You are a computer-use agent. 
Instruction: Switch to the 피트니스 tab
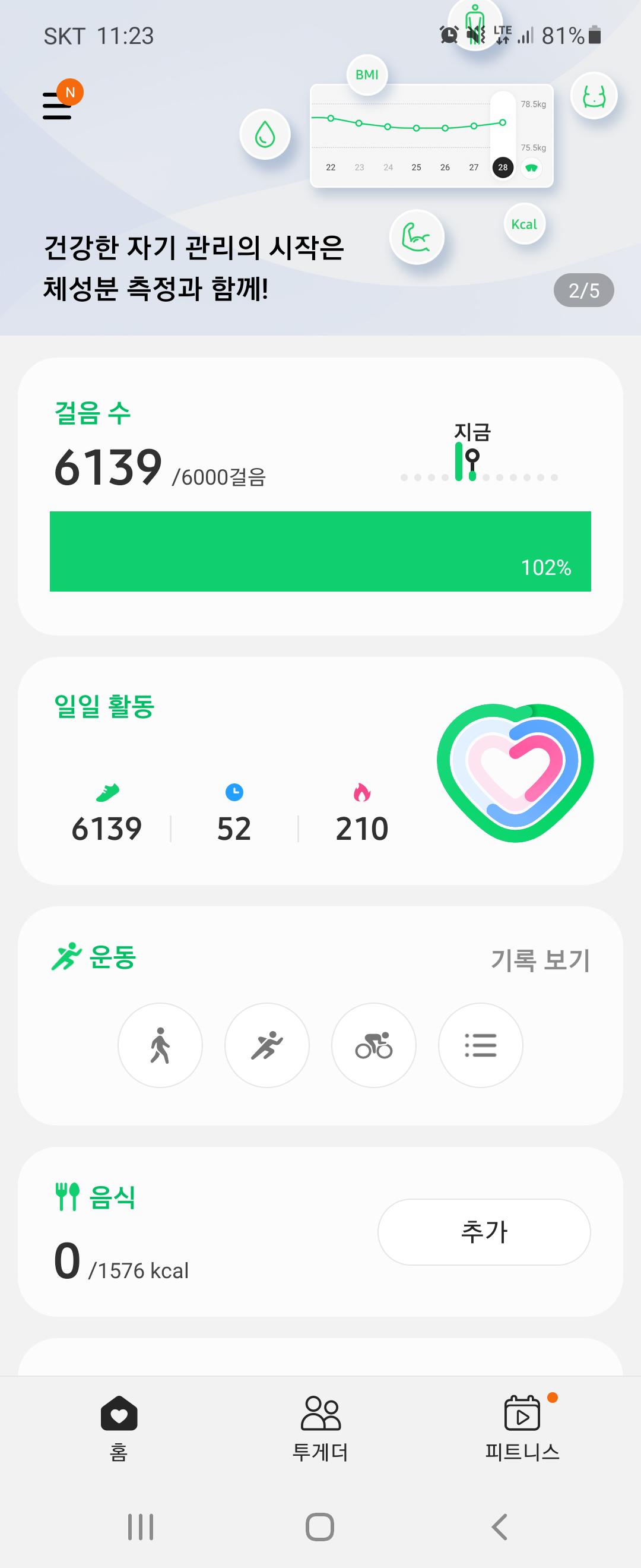point(522,1428)
